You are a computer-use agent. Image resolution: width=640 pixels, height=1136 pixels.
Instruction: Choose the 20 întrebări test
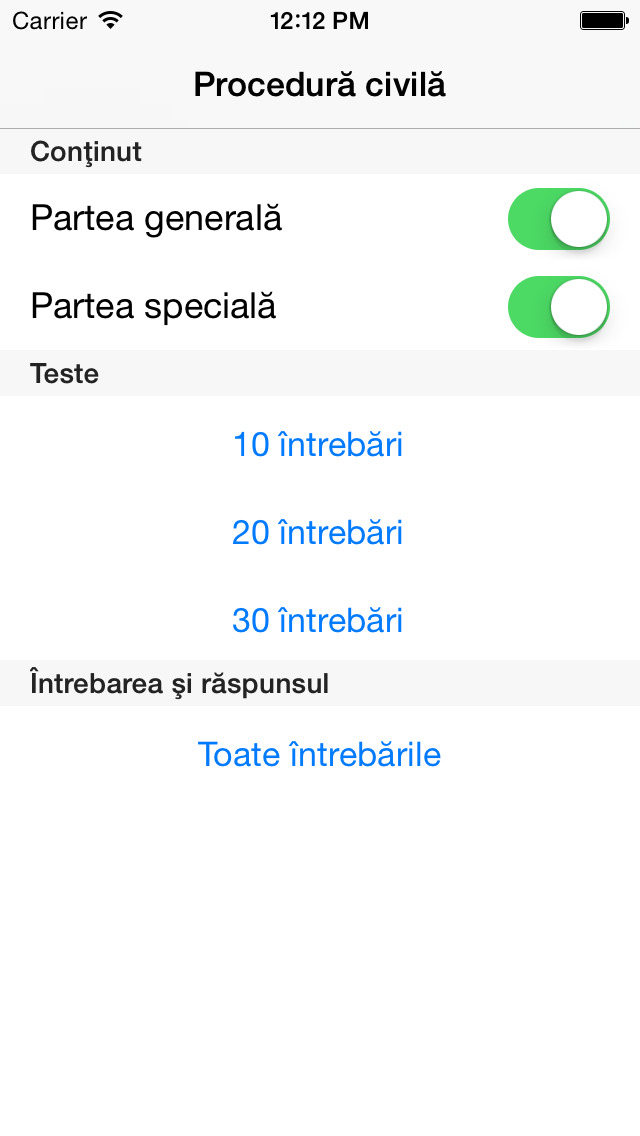click(x=317, y=532)
